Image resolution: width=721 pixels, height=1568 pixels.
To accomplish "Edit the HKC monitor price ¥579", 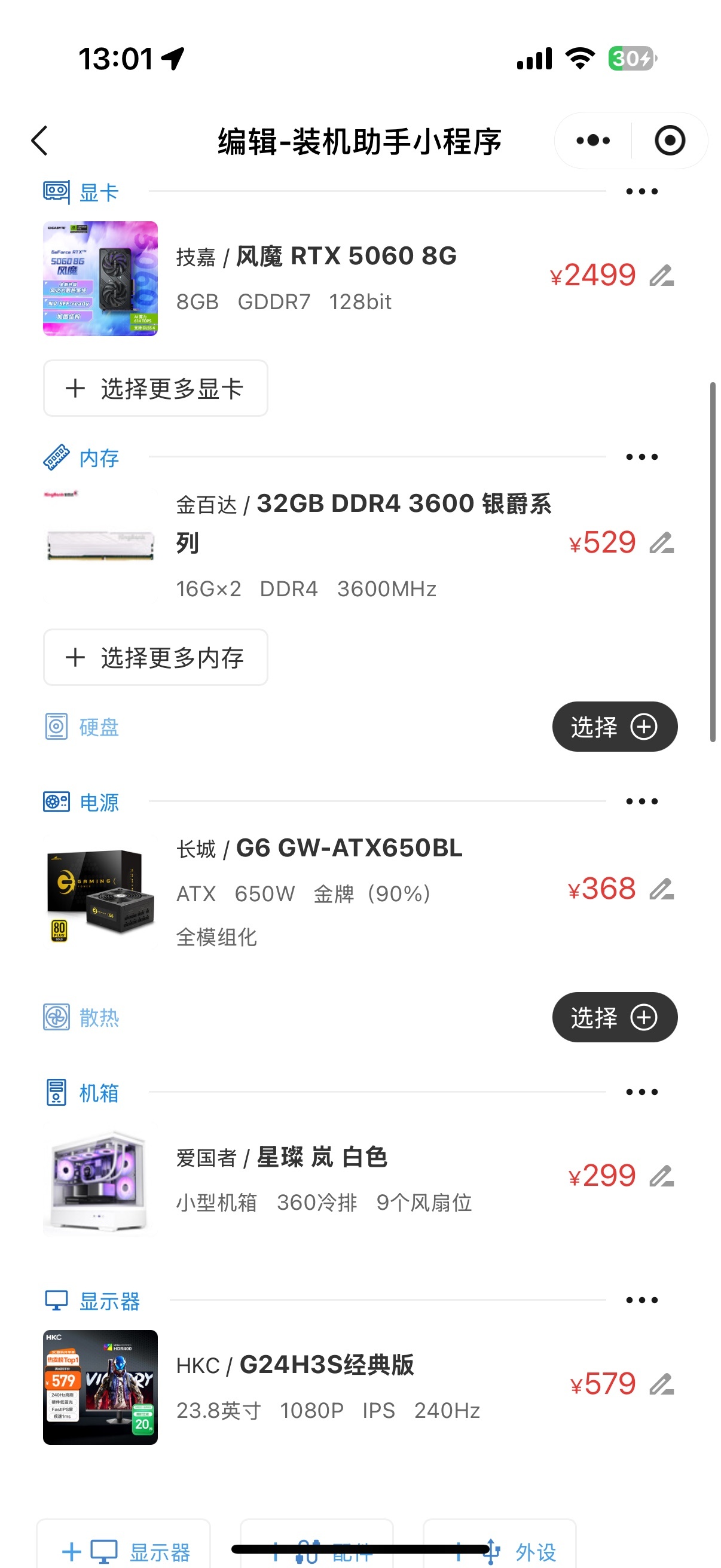I will tap(661, 1385).
